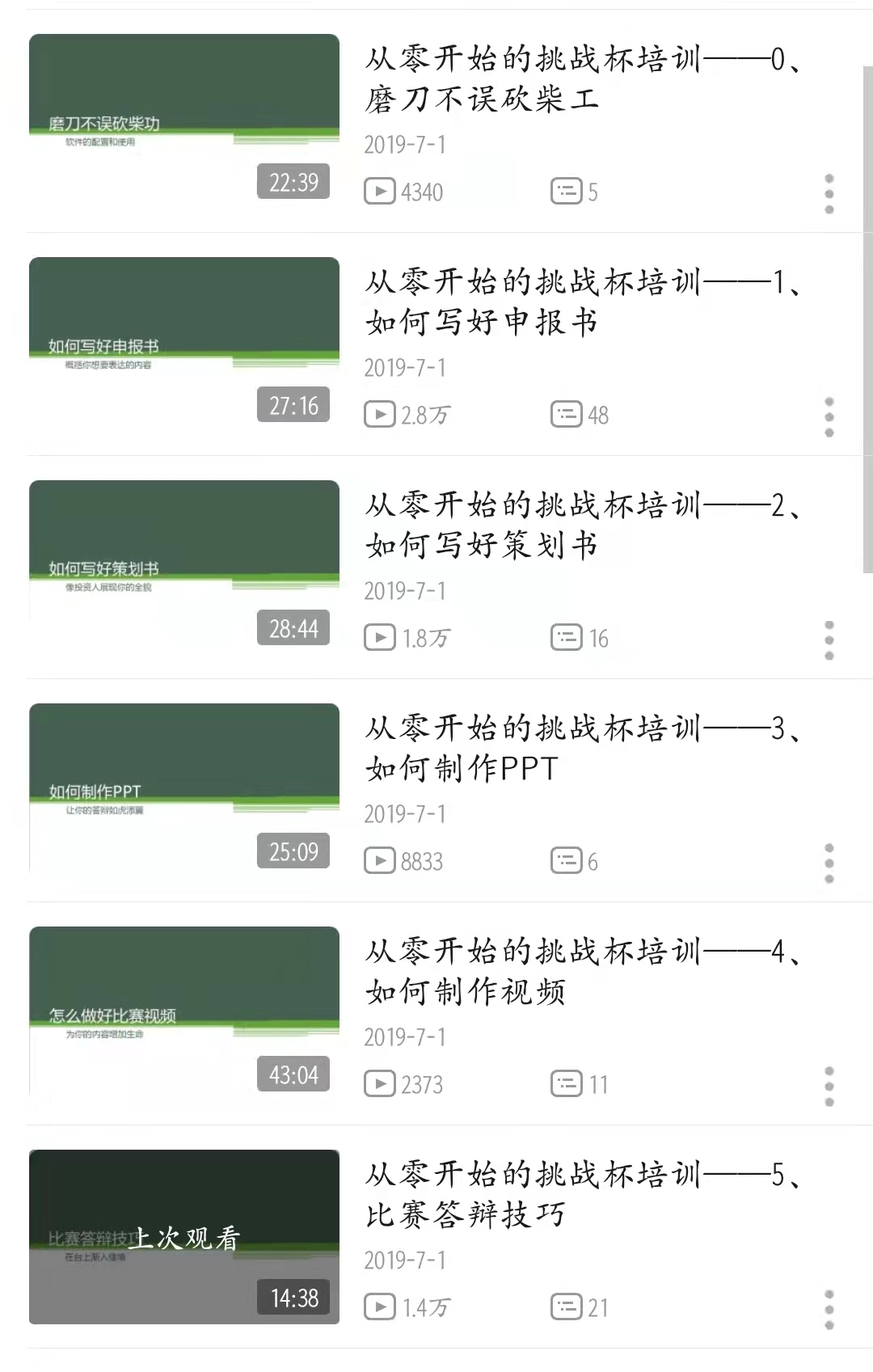This screenshot has height=1372, width=873.
Task: Open the overflow menu for 比赛答辩技巧
Action: pyautogui.click(x=829, y=1310)
